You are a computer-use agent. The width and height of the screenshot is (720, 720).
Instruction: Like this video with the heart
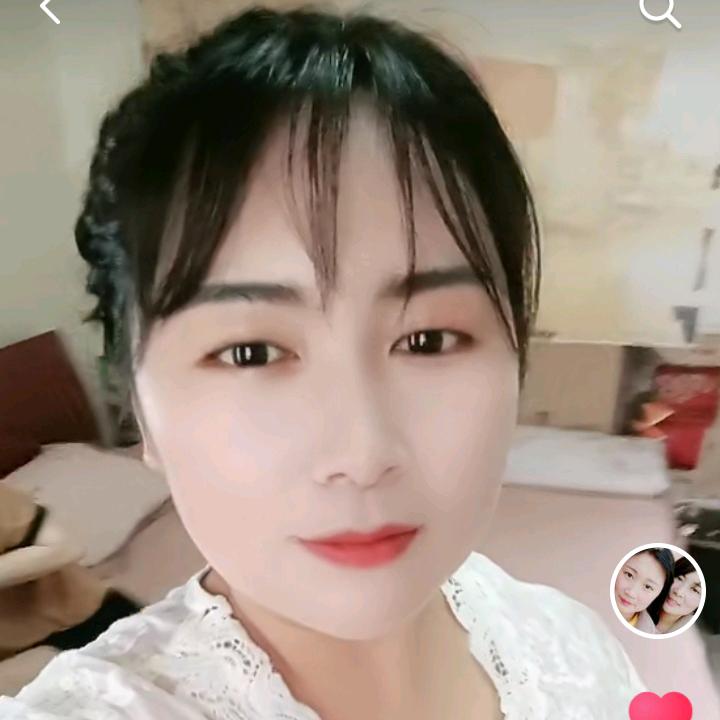point(660,706)
